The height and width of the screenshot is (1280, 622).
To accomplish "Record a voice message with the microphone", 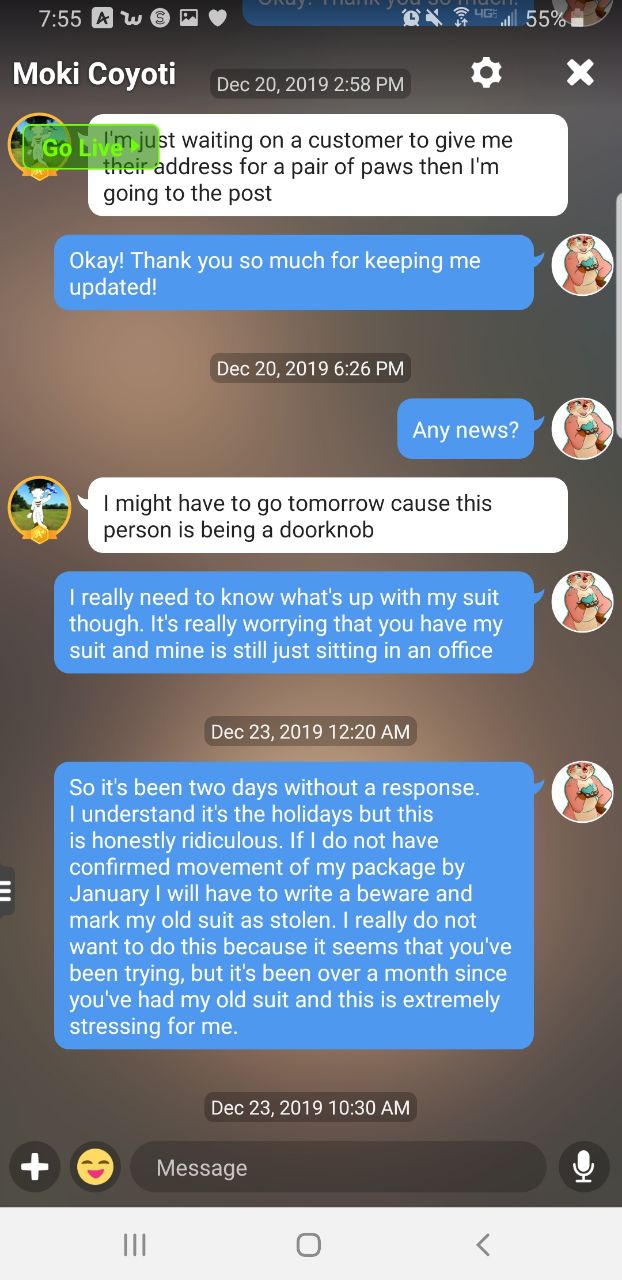I will 584,1166.
